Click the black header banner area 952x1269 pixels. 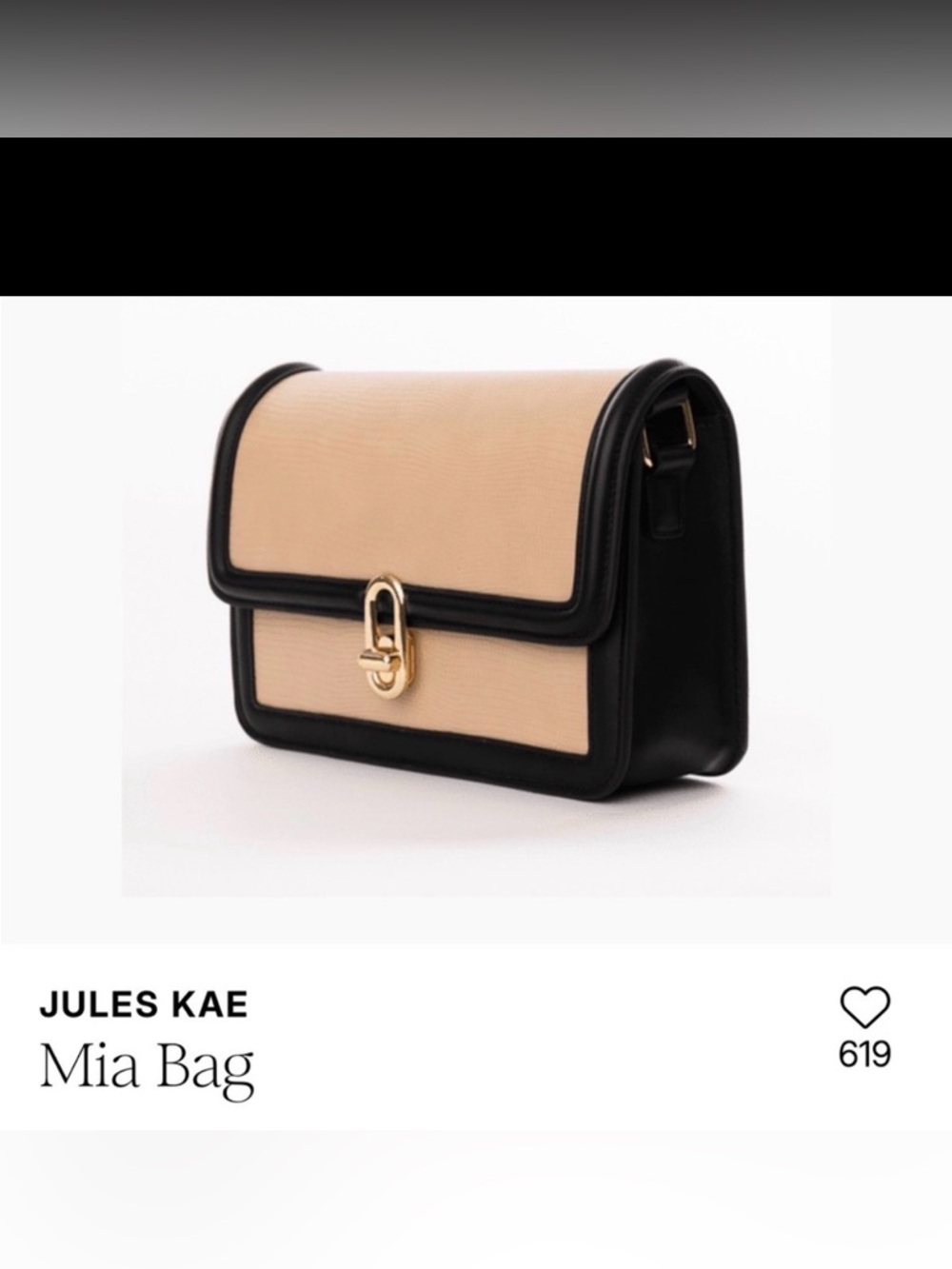point(476,214)
